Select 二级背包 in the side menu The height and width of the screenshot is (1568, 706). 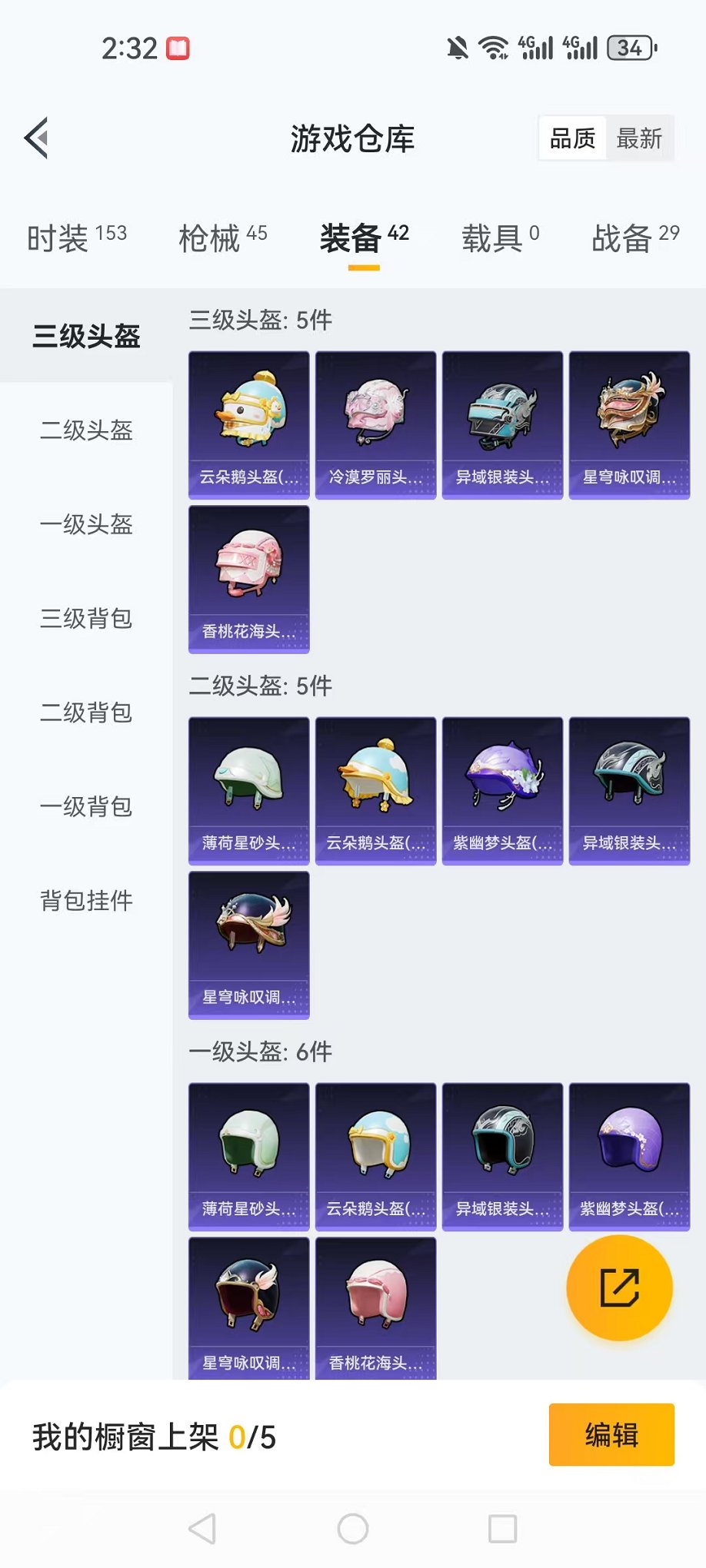(x=86, y=713)
